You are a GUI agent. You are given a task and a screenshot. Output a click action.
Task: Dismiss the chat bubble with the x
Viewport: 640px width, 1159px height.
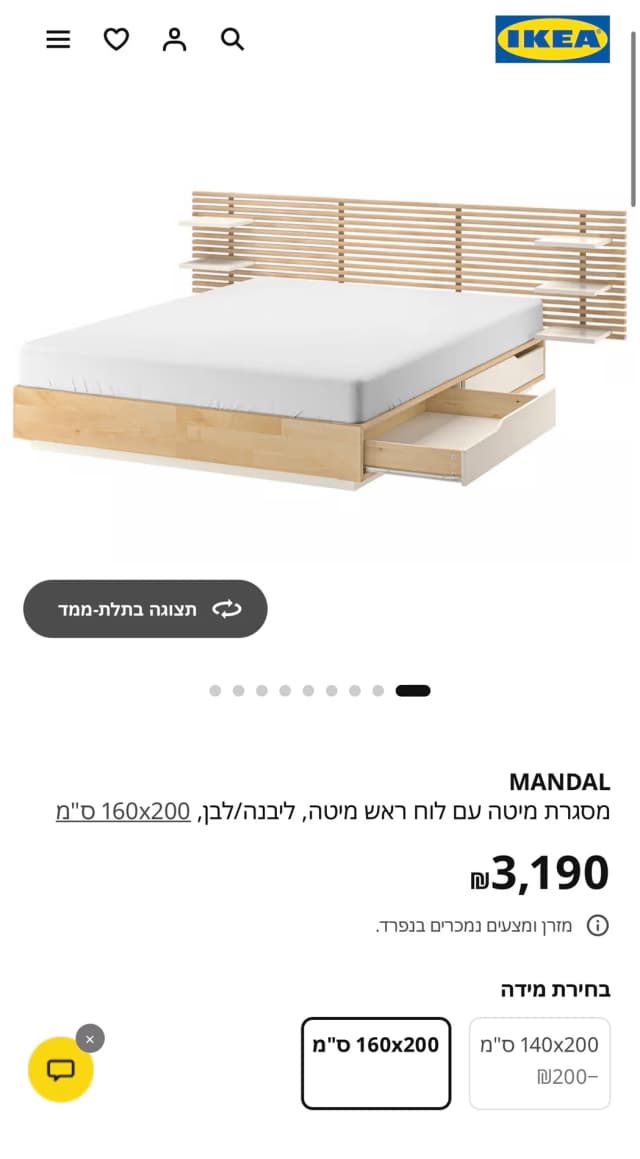pos(90,1039)
